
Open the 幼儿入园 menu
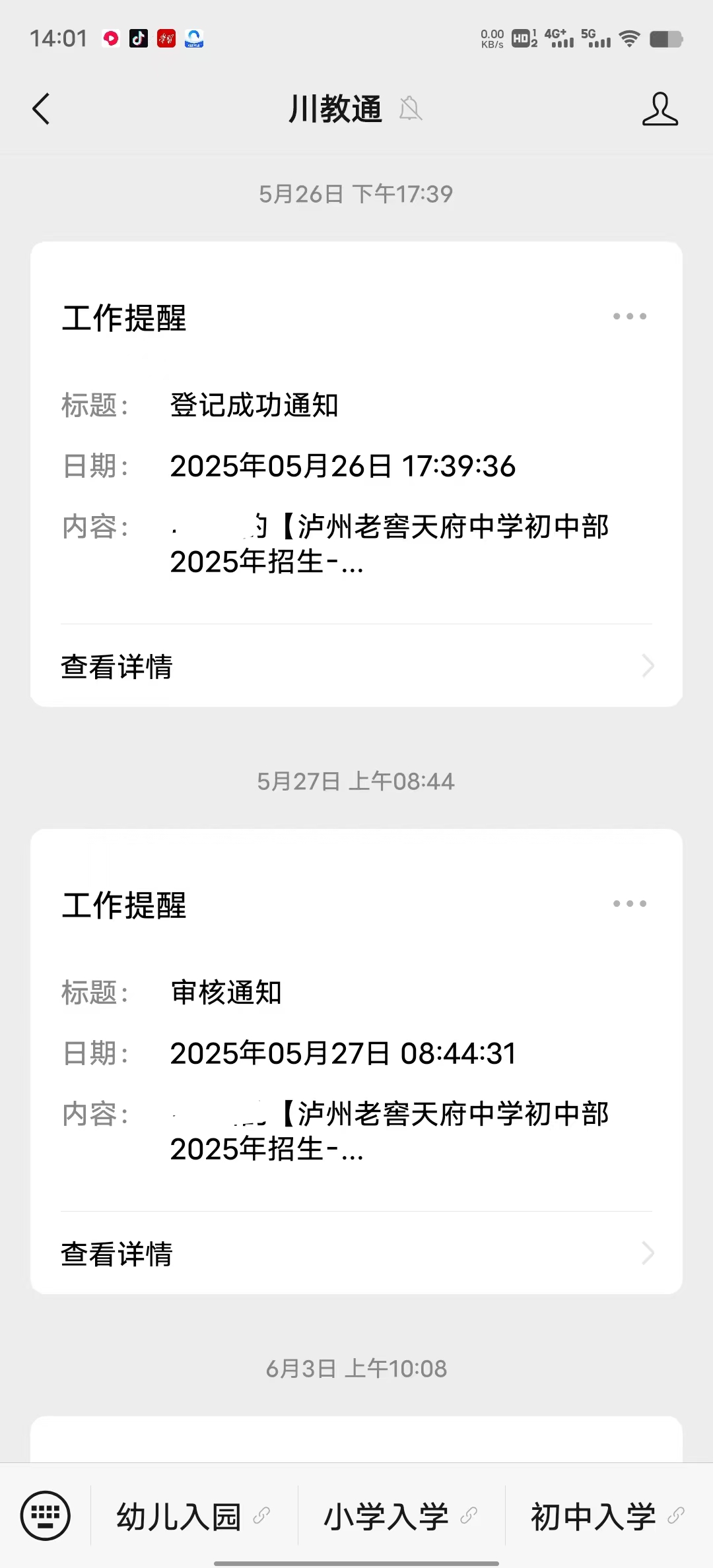tap(193, 1517)
